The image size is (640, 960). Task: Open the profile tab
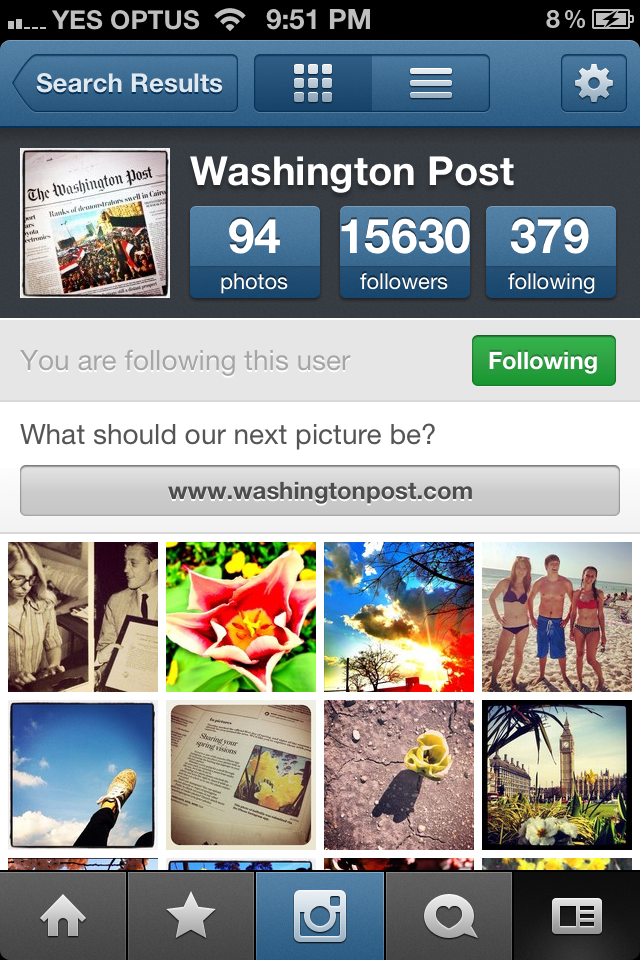tap(577, 916)
